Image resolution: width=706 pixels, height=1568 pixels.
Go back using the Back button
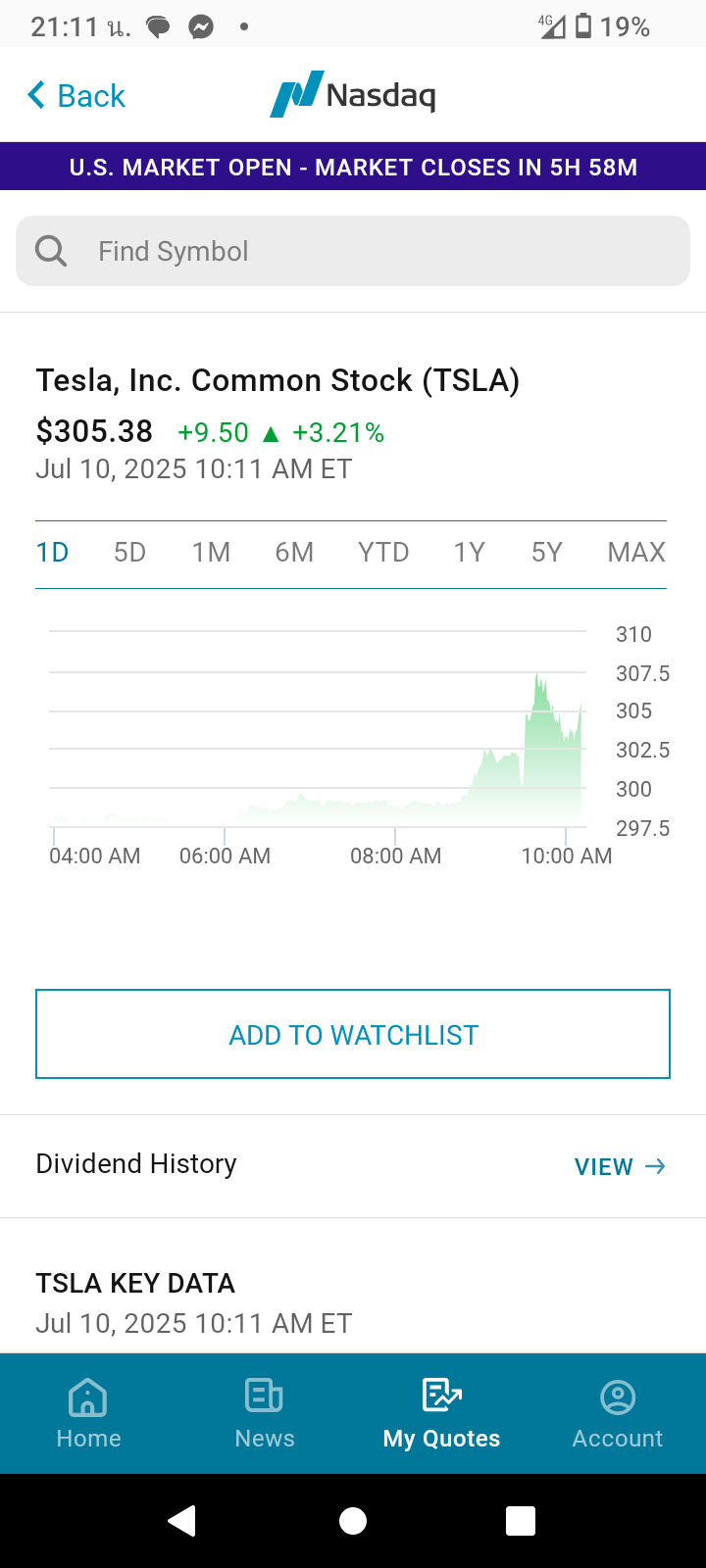click(x=76, y=96)
